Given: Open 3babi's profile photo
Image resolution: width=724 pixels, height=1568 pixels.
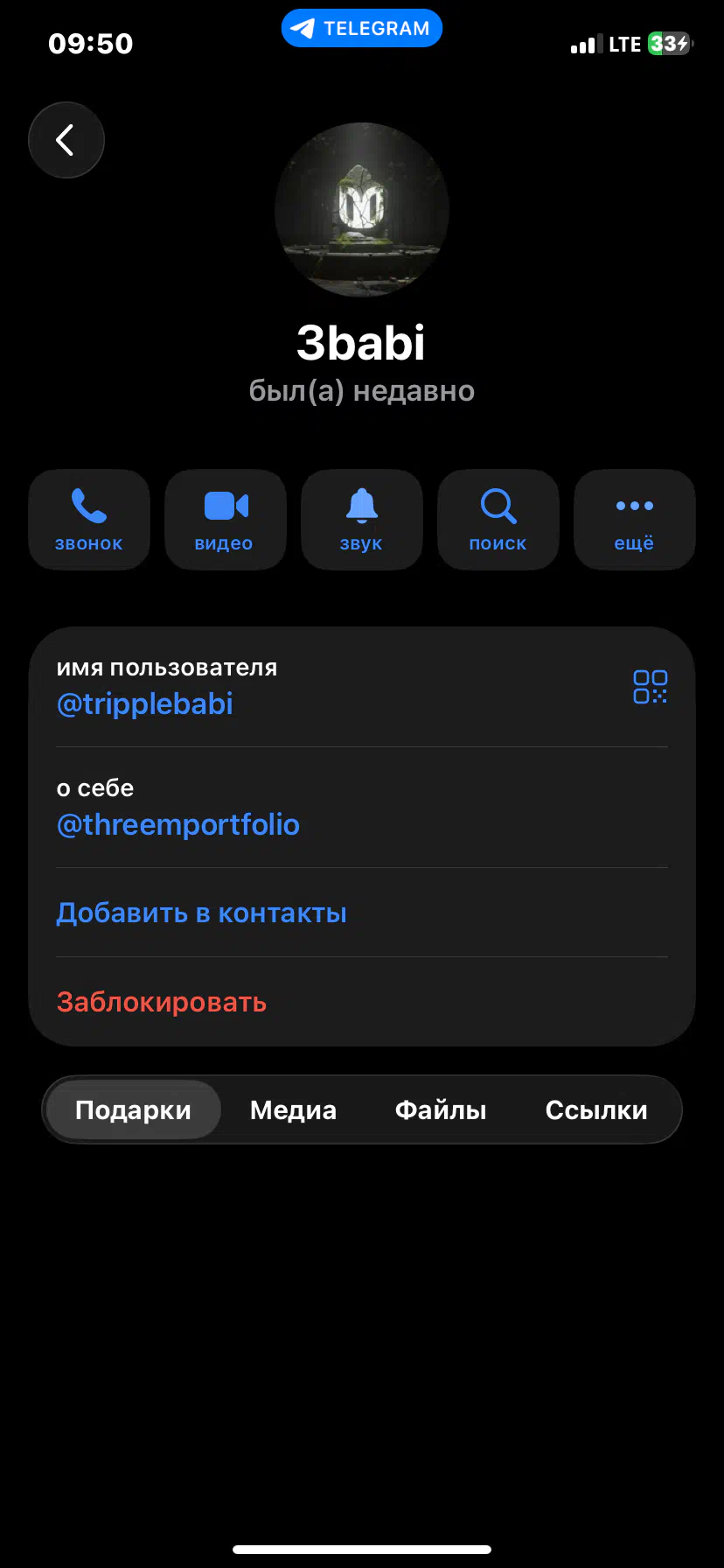Looking at the screenshot, I should click(362, 210).
